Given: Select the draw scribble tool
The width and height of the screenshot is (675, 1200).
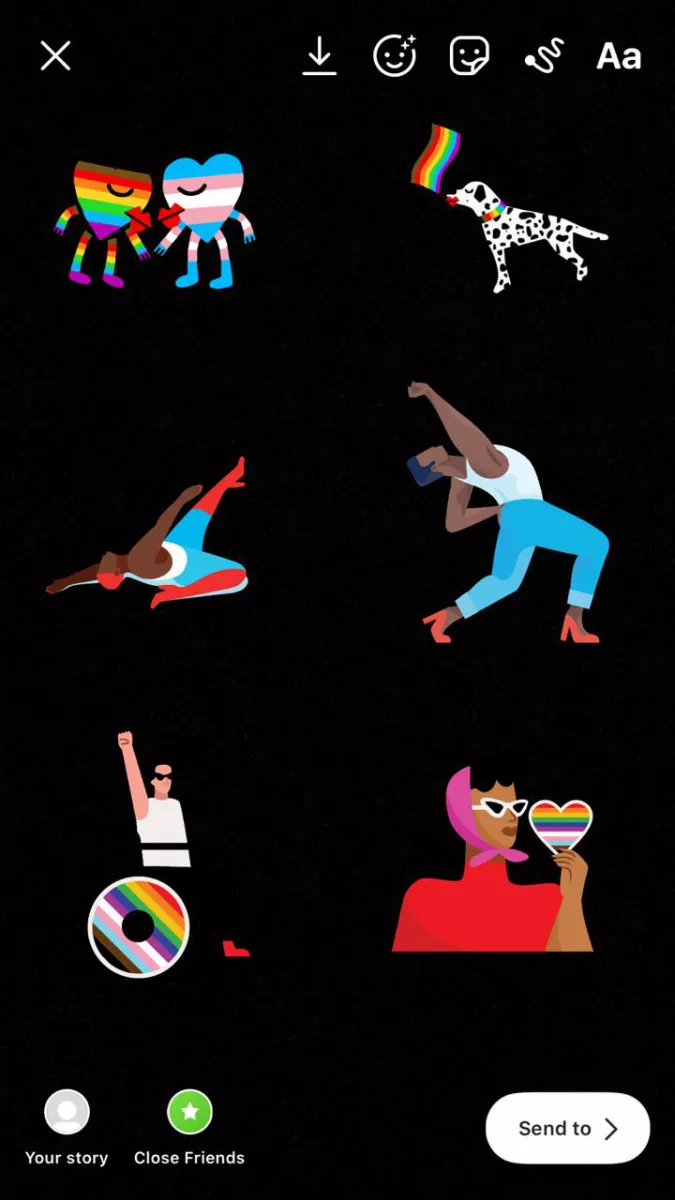Looking at the screenshot, I should click(544, 56).
